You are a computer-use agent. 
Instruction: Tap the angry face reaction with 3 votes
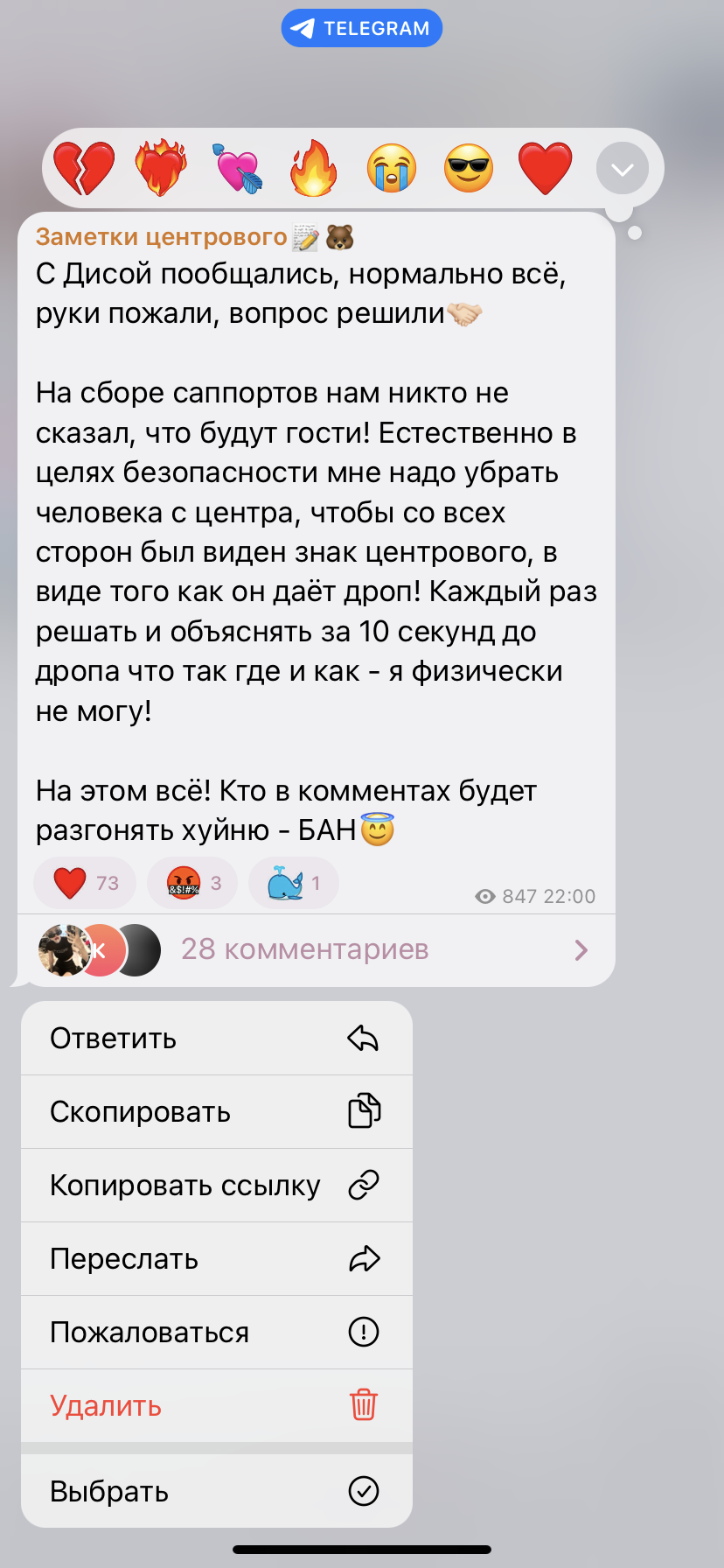point(193,883)
